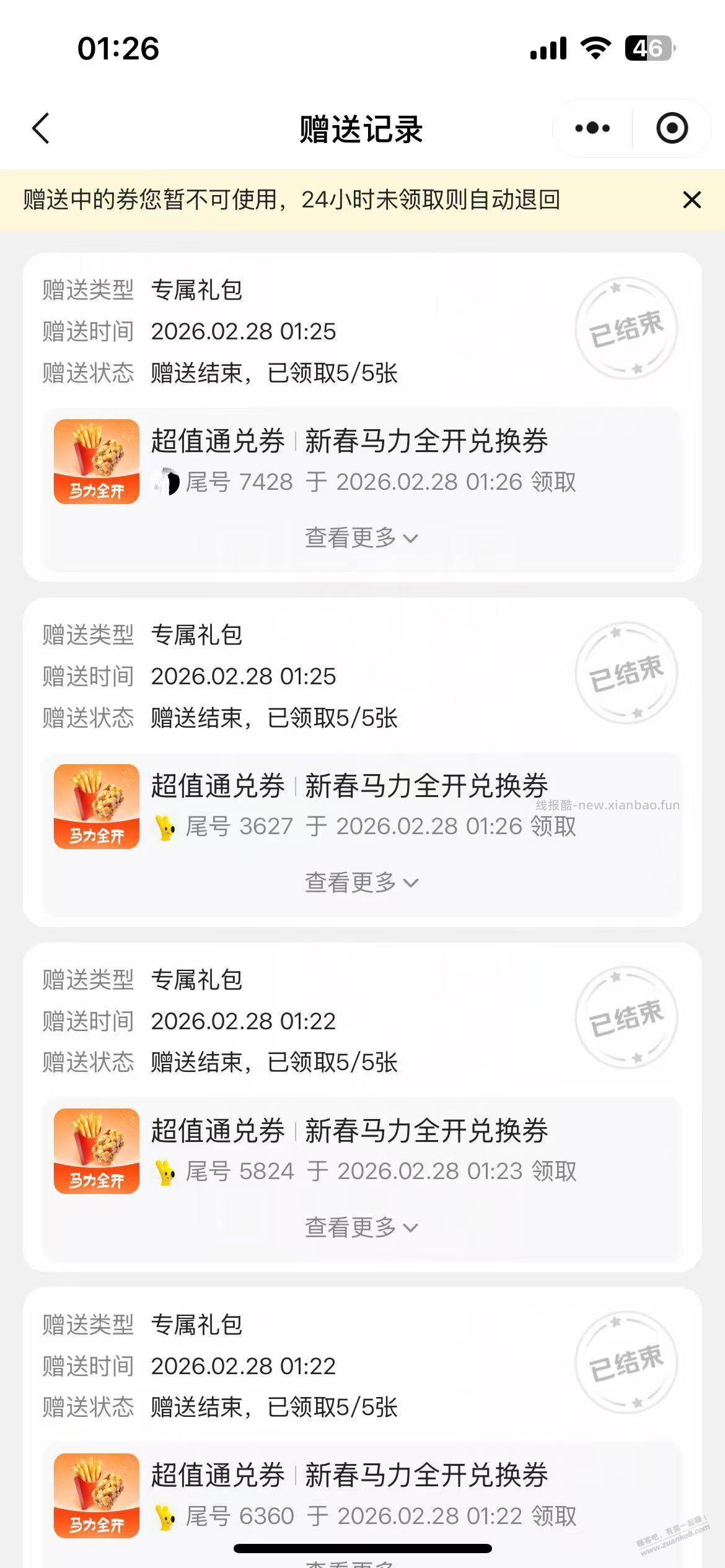Tap the 新春马力全开兑换券 label in third card
Viewport: 725px width, 1568px height.
click(x=426, y=1130)
